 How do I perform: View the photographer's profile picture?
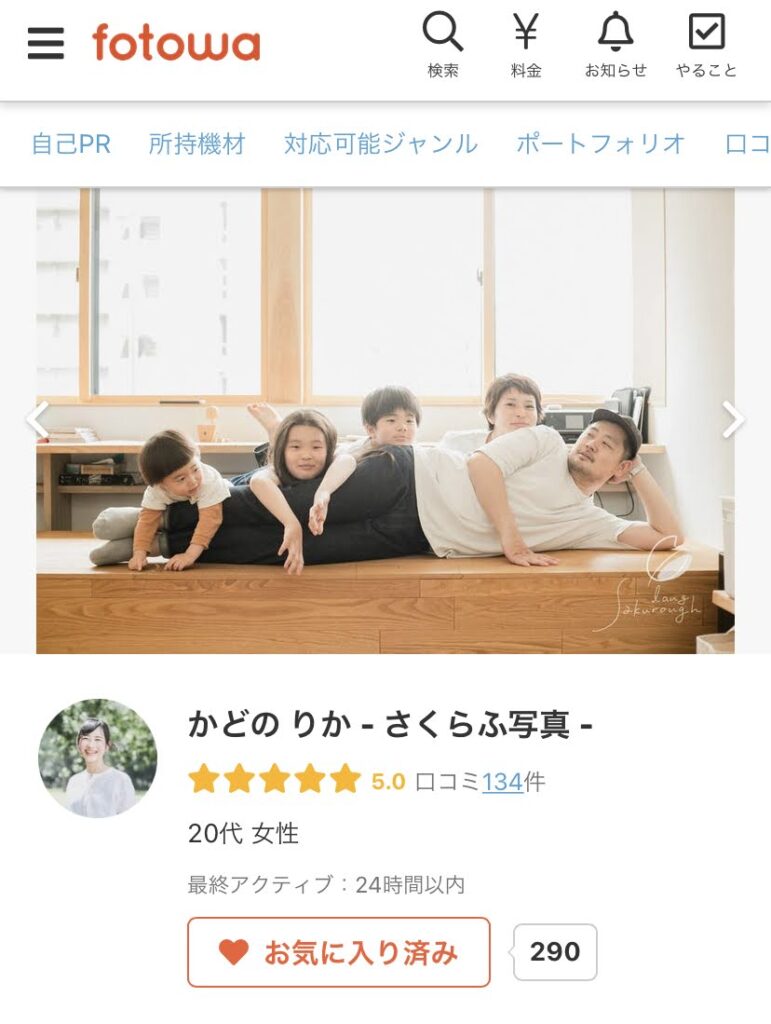(98, 758)
